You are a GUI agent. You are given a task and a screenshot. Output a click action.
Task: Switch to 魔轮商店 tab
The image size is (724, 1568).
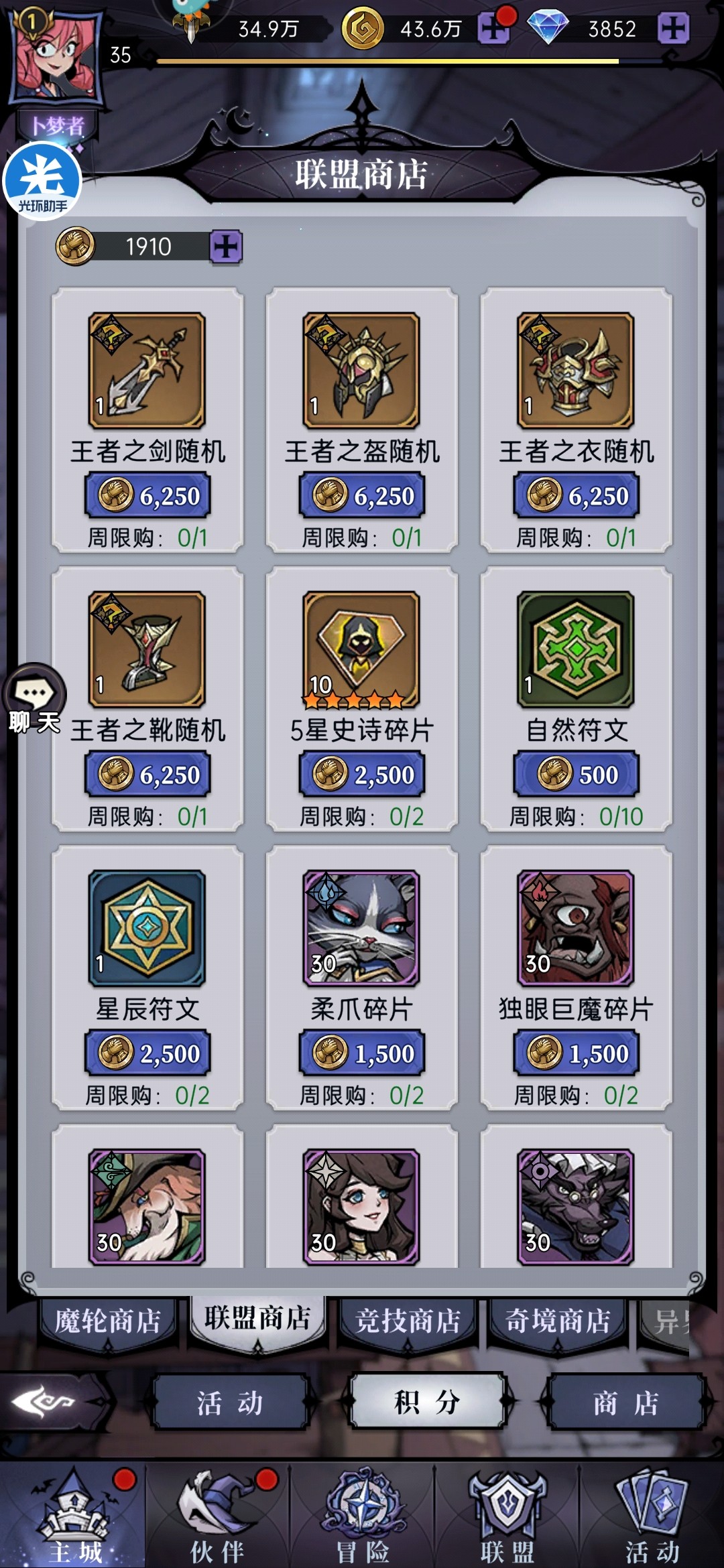click(x=107, y=1321)
